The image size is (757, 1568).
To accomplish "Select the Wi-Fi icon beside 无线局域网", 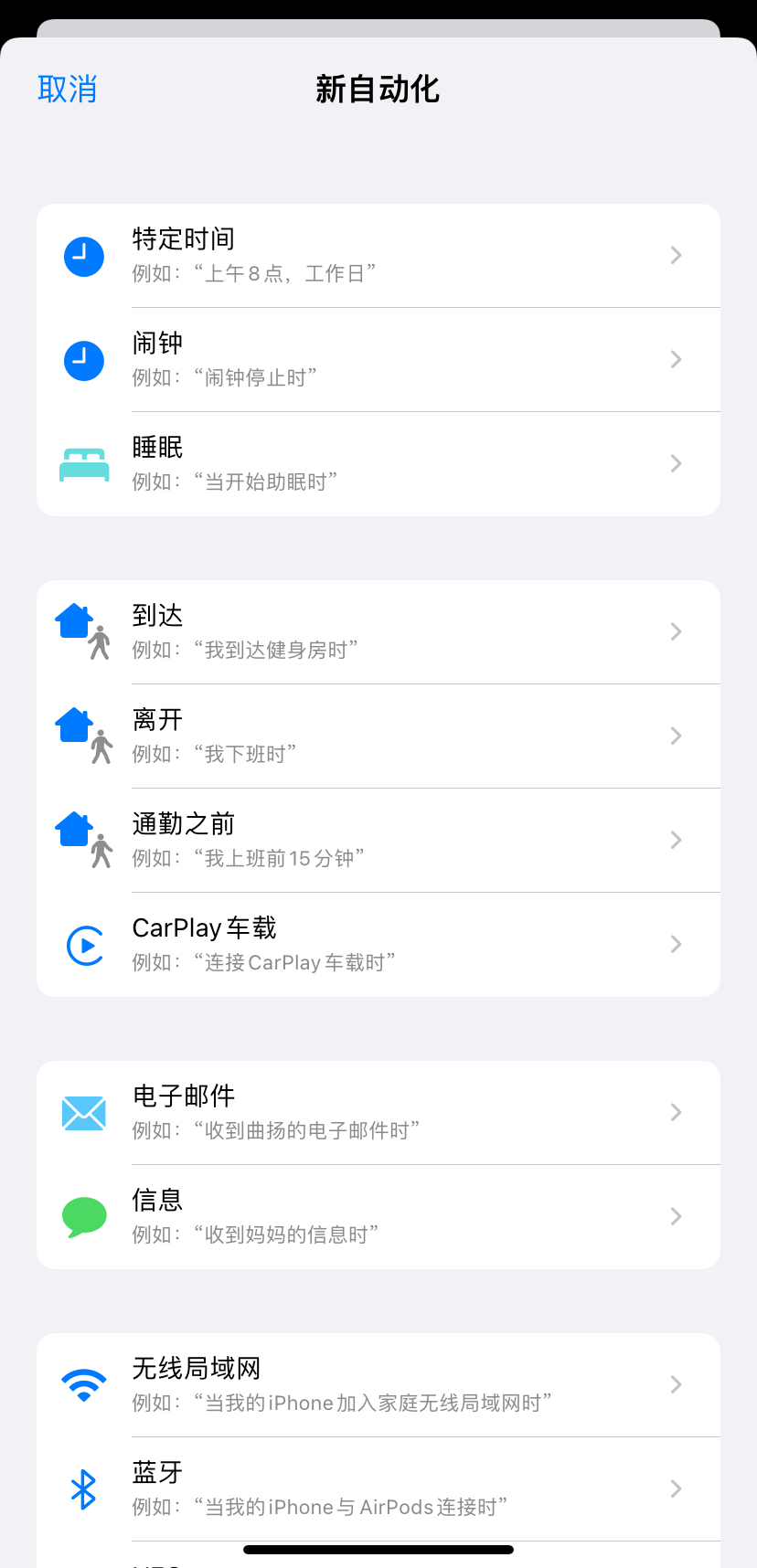I will click(84, 1384).
